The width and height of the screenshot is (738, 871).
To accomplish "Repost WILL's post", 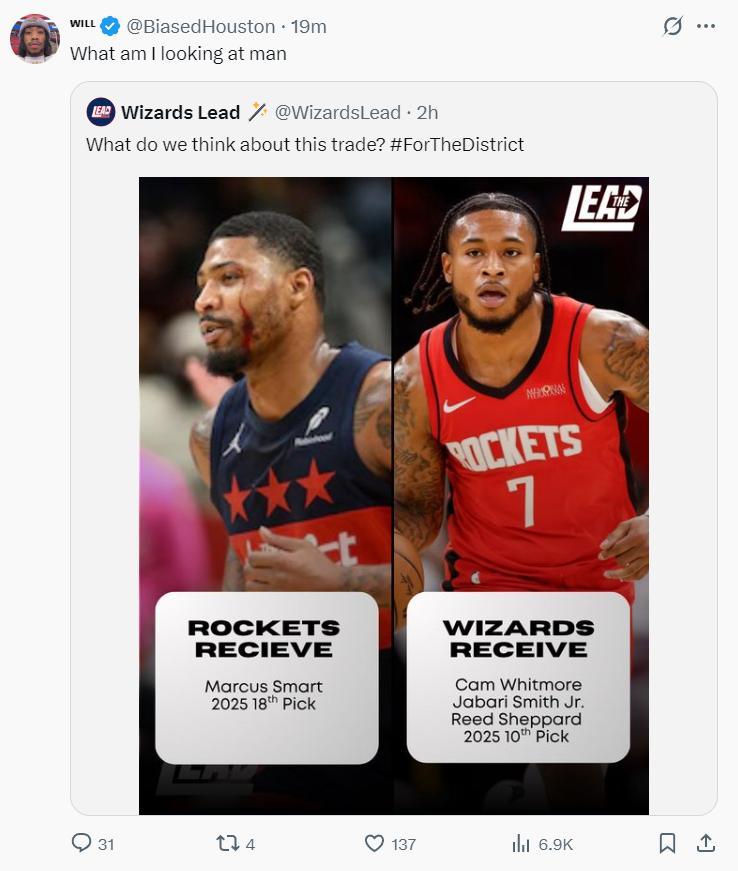I will 227,844.
